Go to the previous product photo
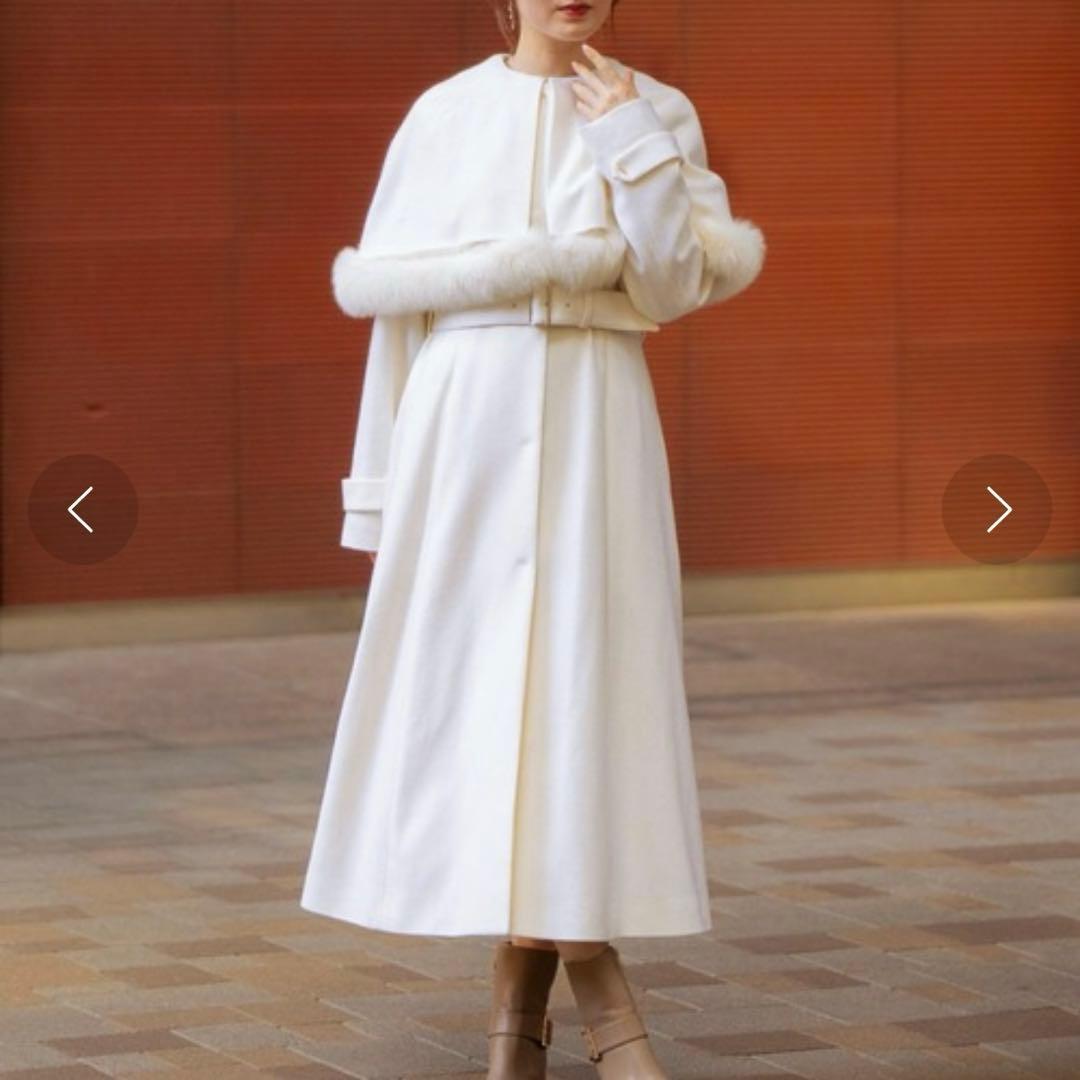 point(82,510)
